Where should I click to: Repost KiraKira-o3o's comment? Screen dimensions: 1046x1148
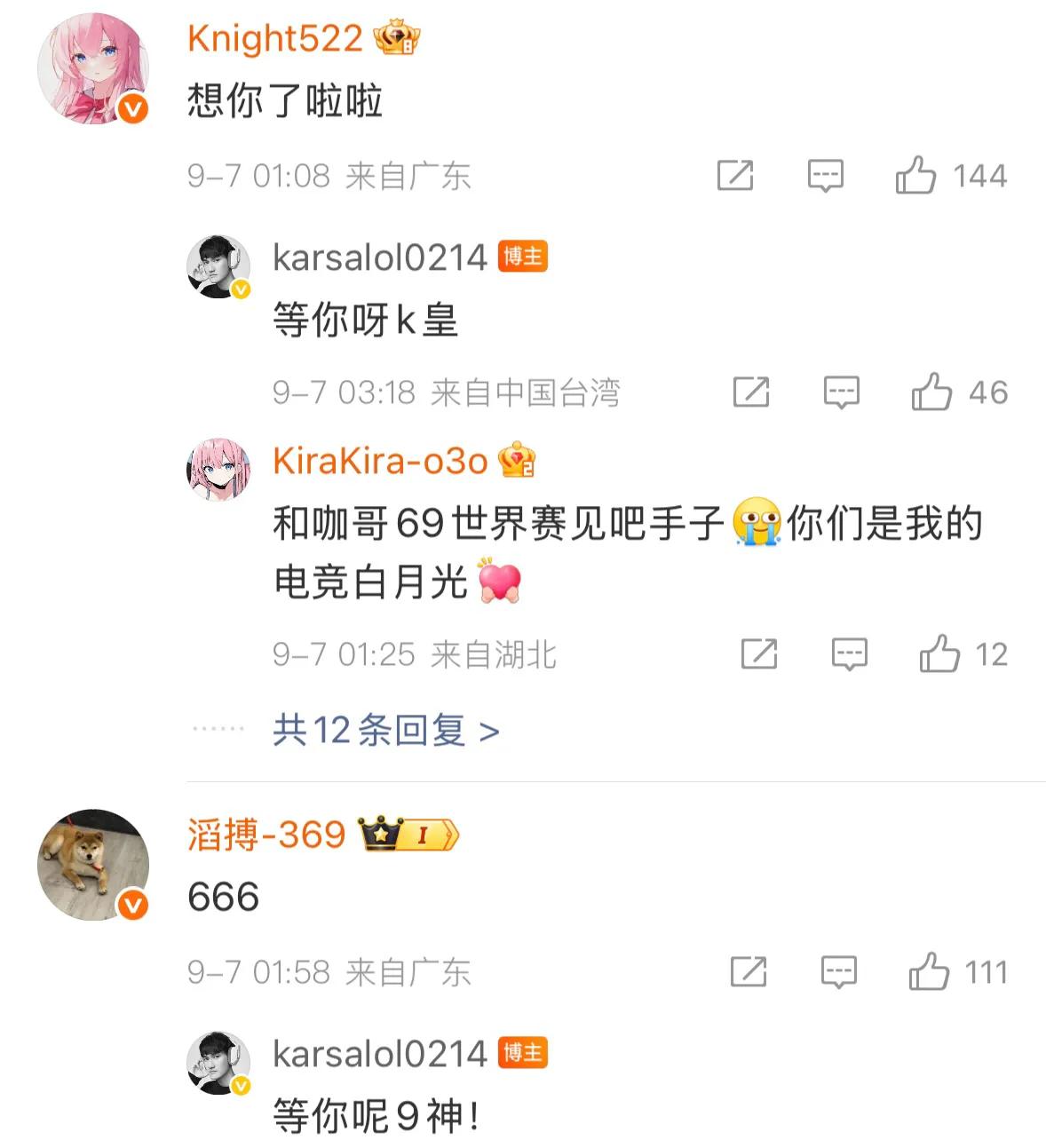click(x=759, y=654)
